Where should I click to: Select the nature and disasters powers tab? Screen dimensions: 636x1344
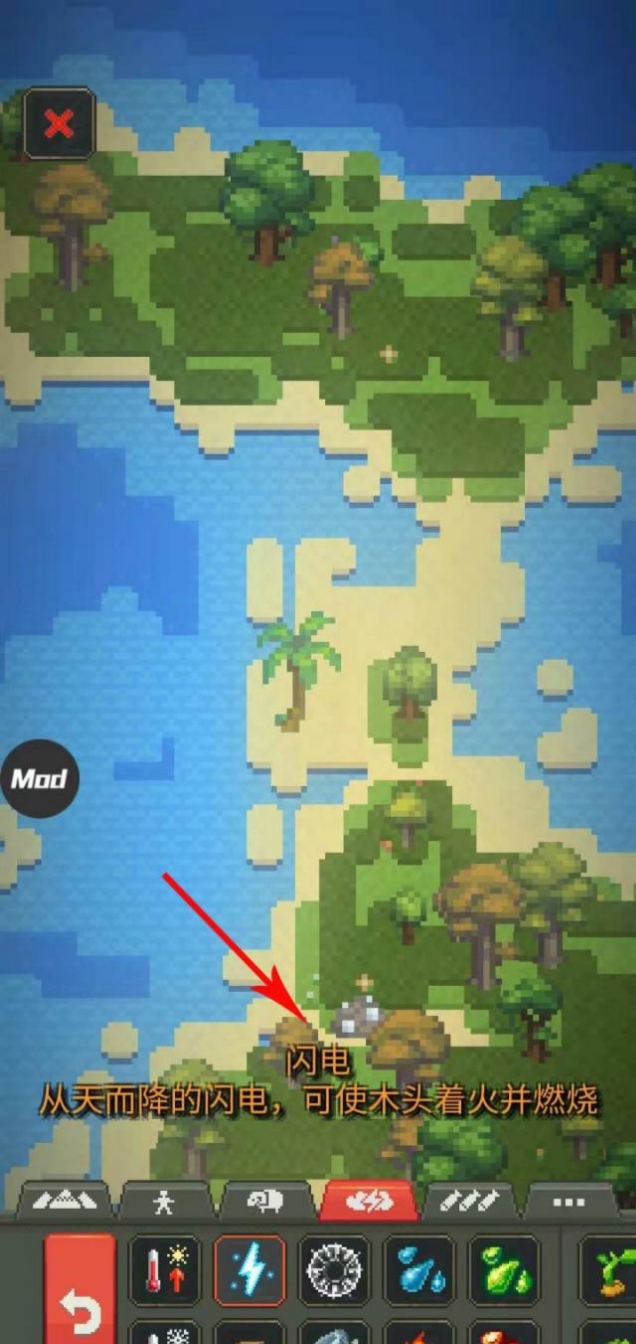368,1201
